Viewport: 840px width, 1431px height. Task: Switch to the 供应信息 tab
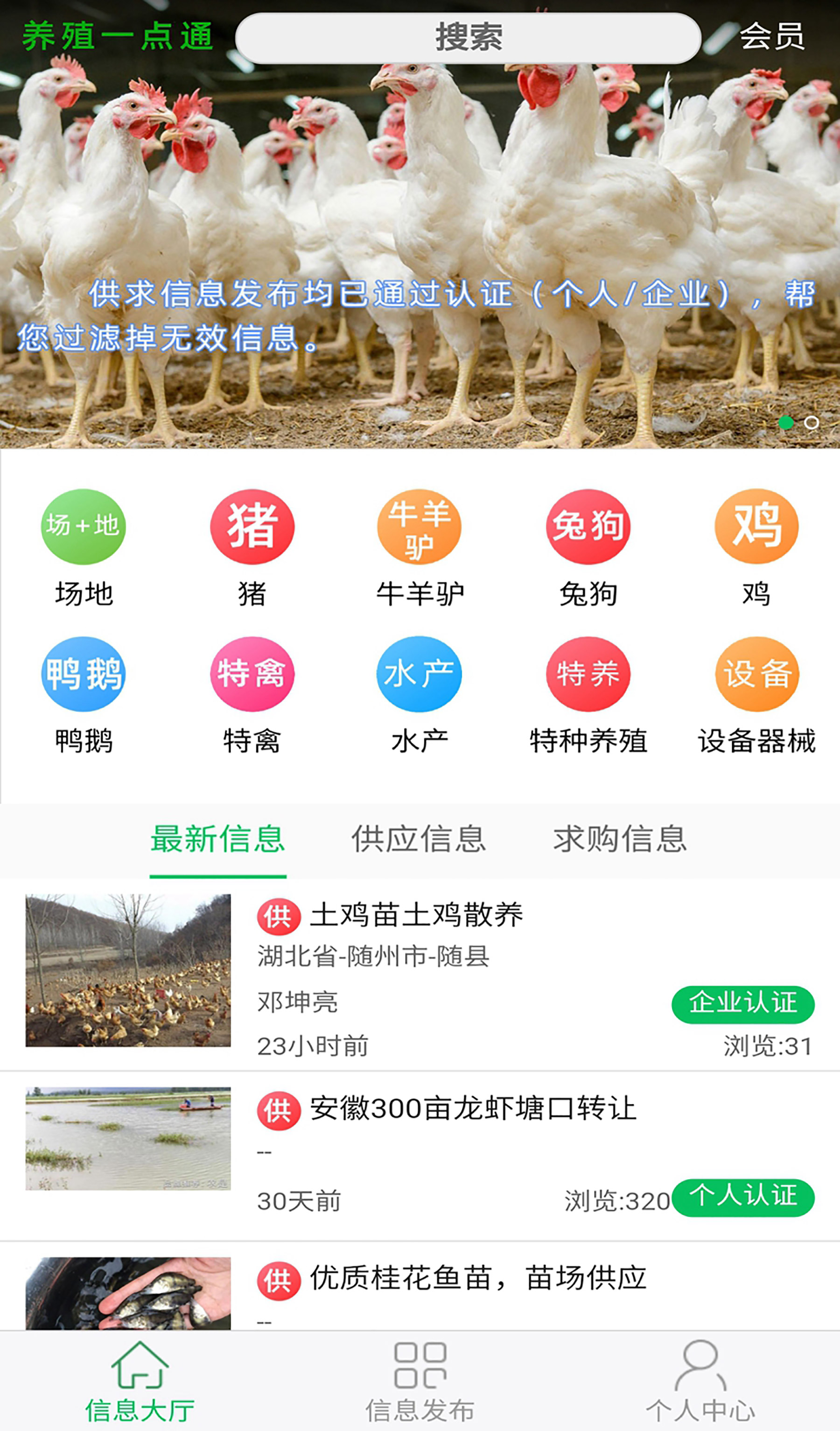418,839
